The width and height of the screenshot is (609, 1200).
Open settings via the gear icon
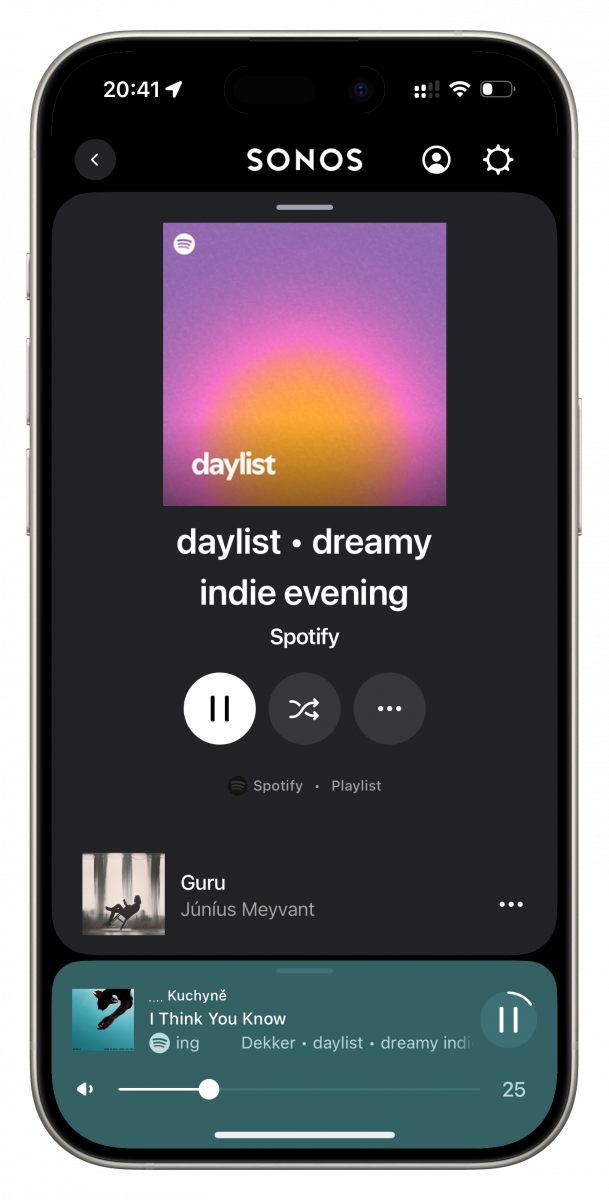tap(497, 160)
